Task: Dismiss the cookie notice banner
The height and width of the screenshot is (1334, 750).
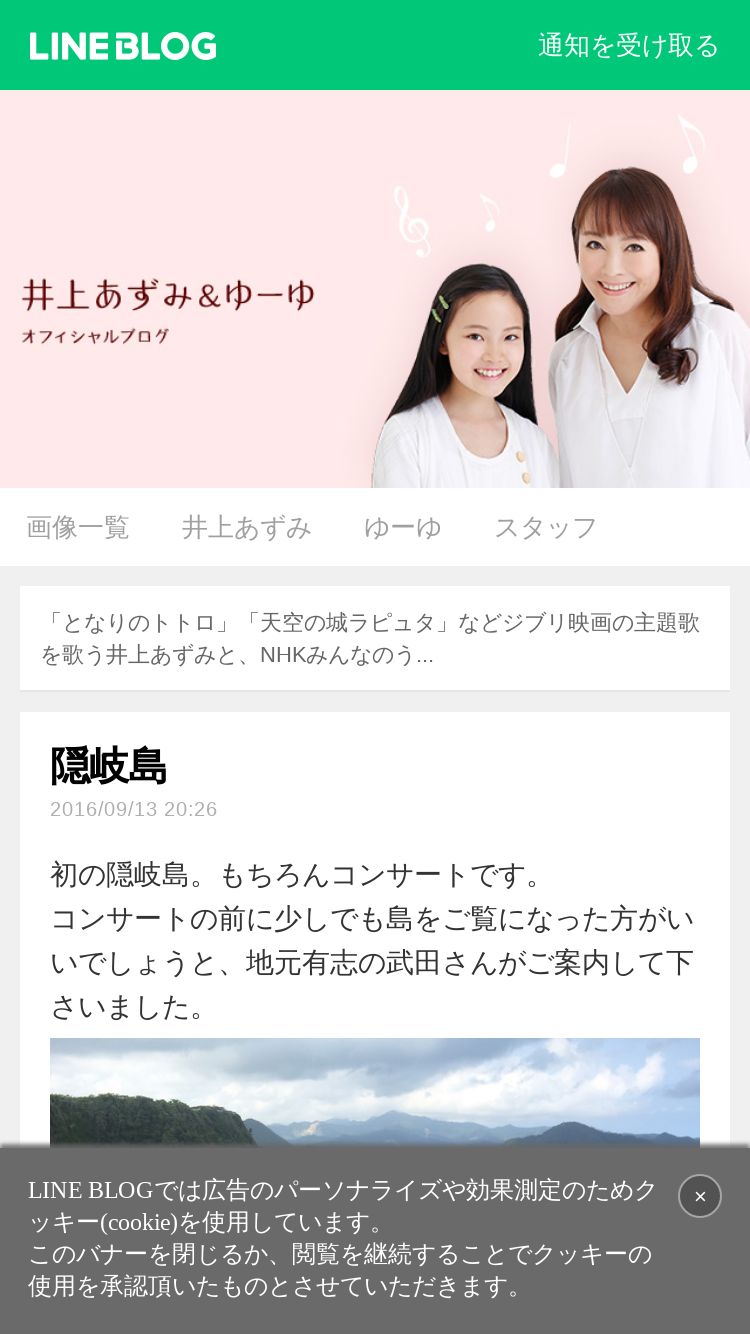Action: [x=700, y=1196]
